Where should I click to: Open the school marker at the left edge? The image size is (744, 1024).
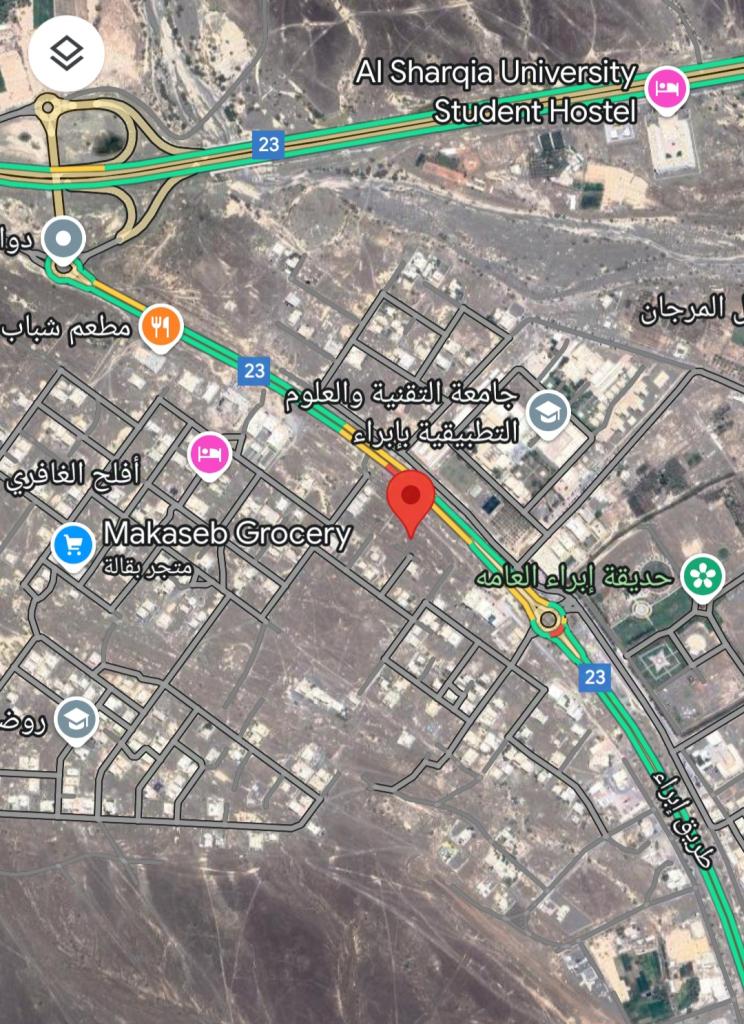pos(77,718)
